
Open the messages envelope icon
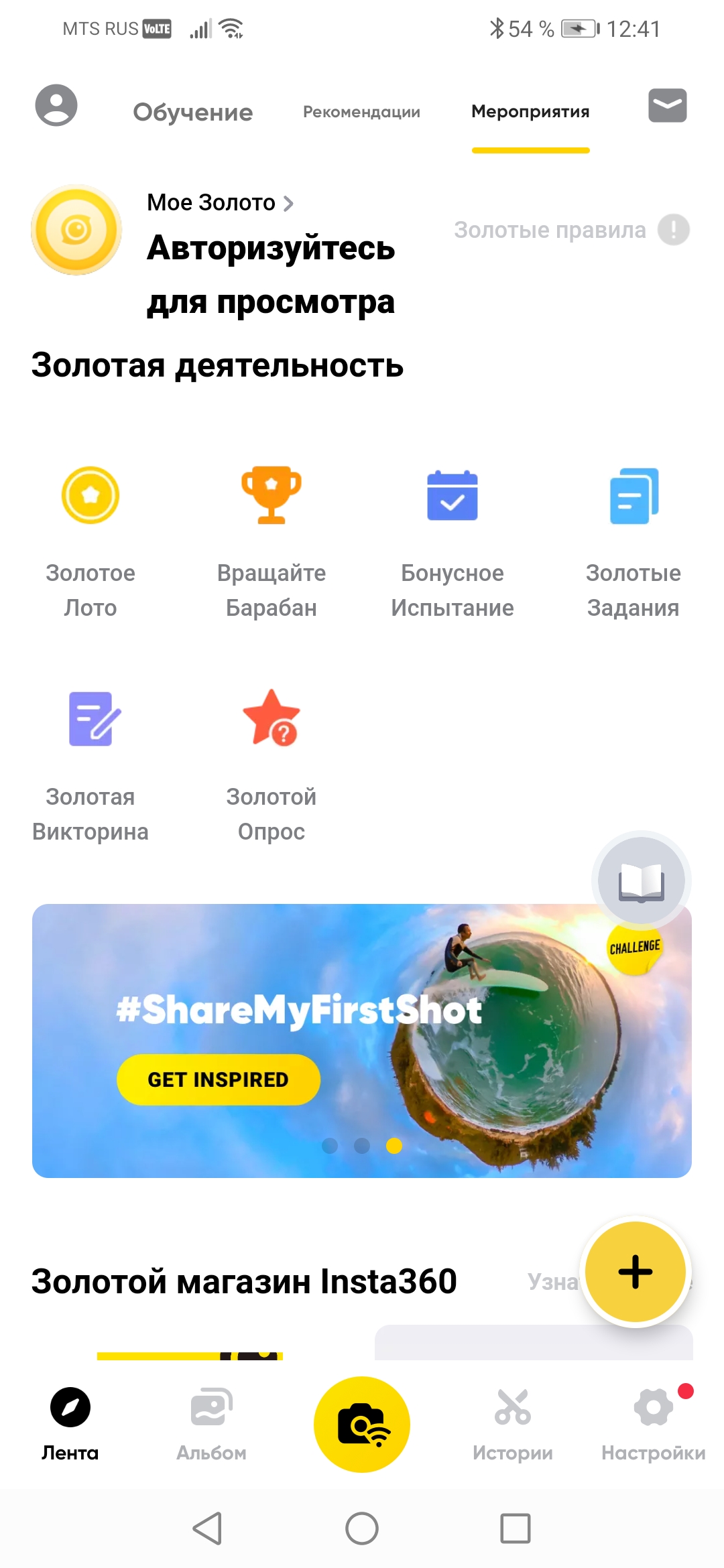point(667,106)
